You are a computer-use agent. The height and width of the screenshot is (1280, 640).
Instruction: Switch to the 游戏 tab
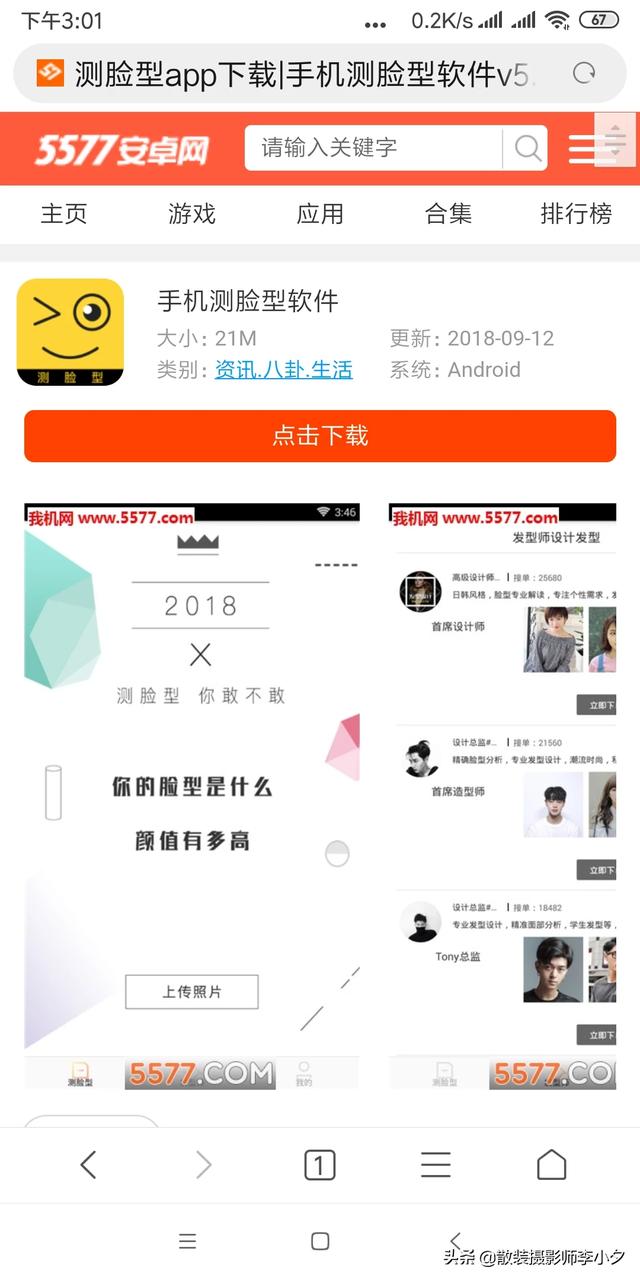(192, 213)
